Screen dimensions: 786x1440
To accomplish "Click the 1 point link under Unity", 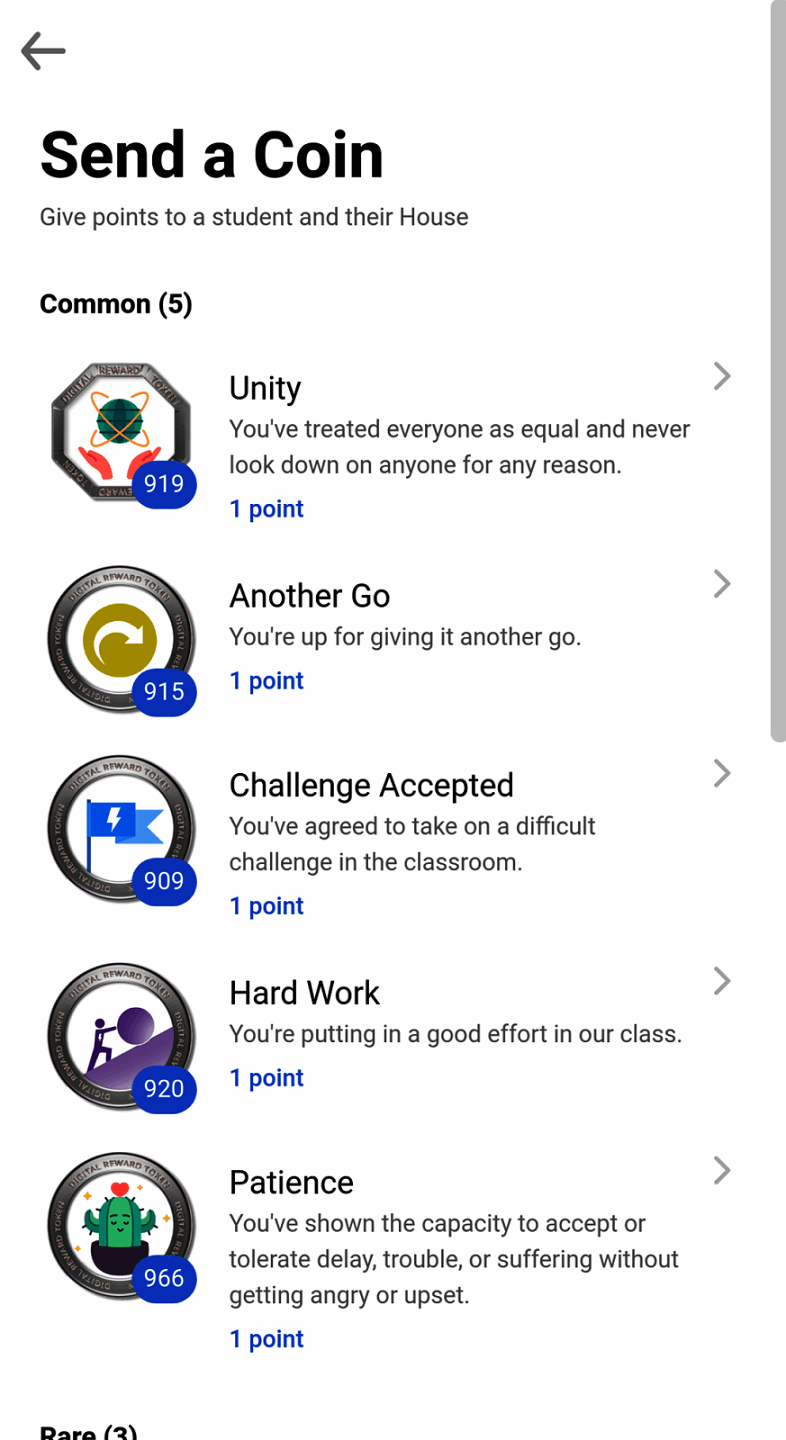I will (x=266, y=508).
